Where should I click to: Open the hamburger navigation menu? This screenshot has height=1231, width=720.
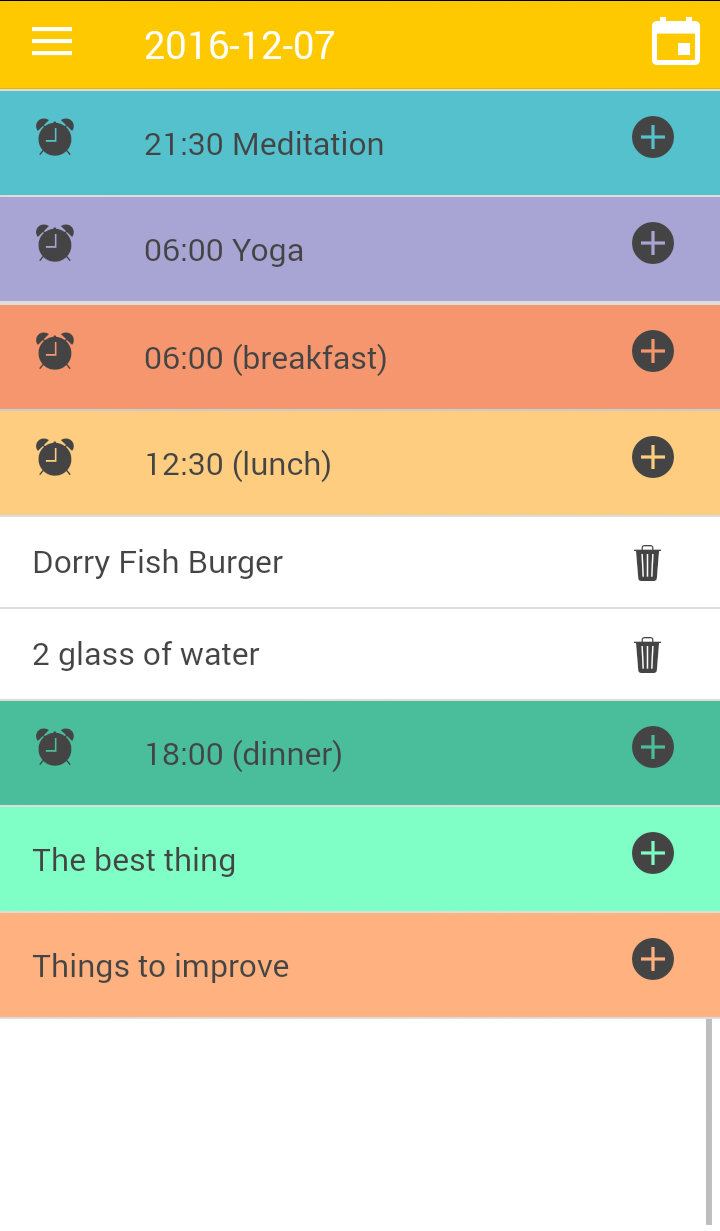(52, 42)
